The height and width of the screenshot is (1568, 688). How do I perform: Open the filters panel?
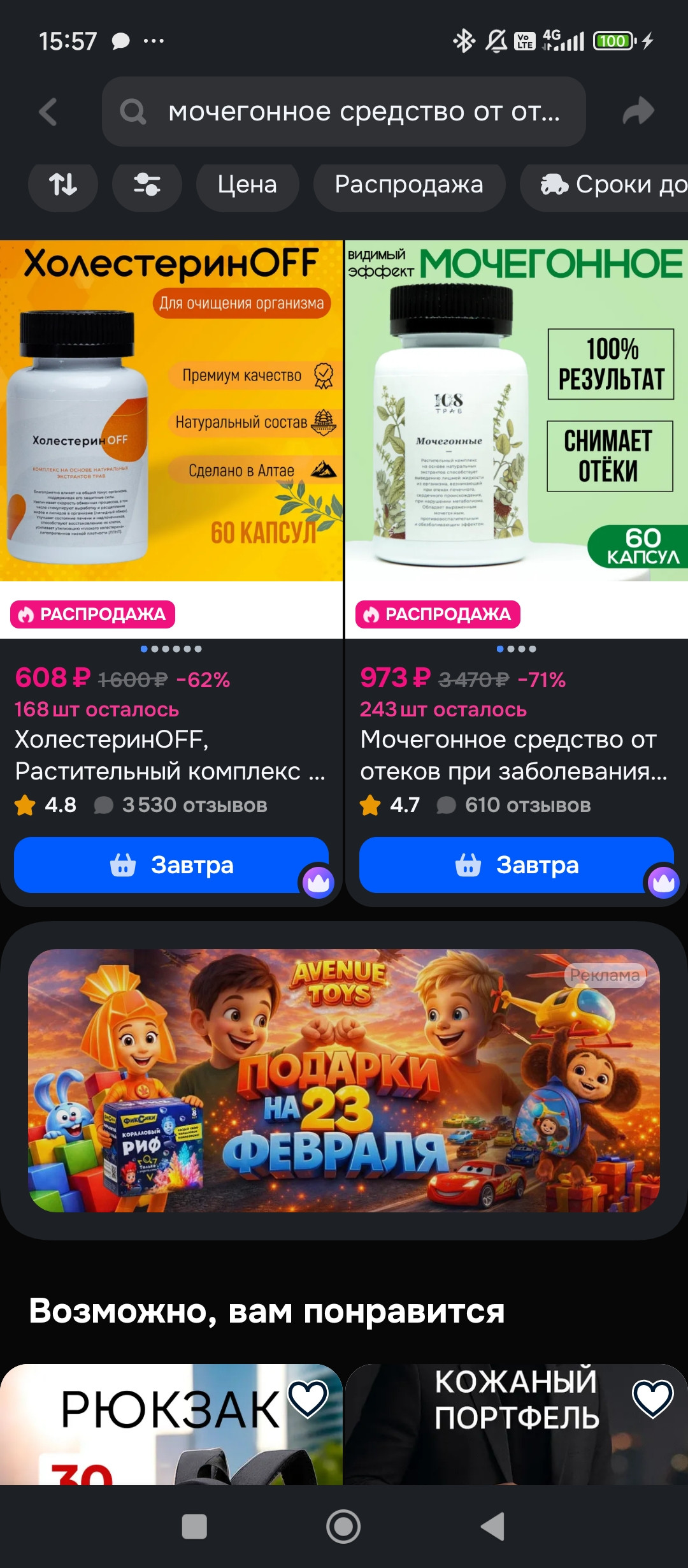[x=147, y=185]
